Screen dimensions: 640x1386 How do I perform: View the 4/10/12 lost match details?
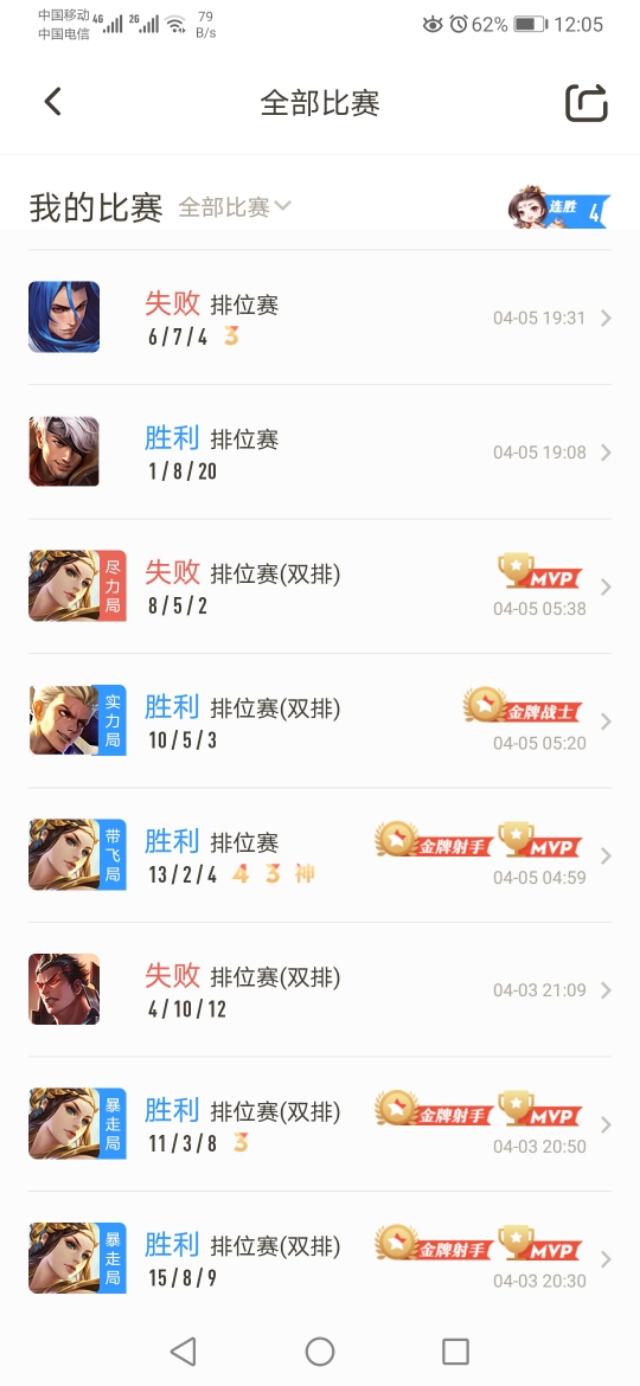click(x=320, y=990)
